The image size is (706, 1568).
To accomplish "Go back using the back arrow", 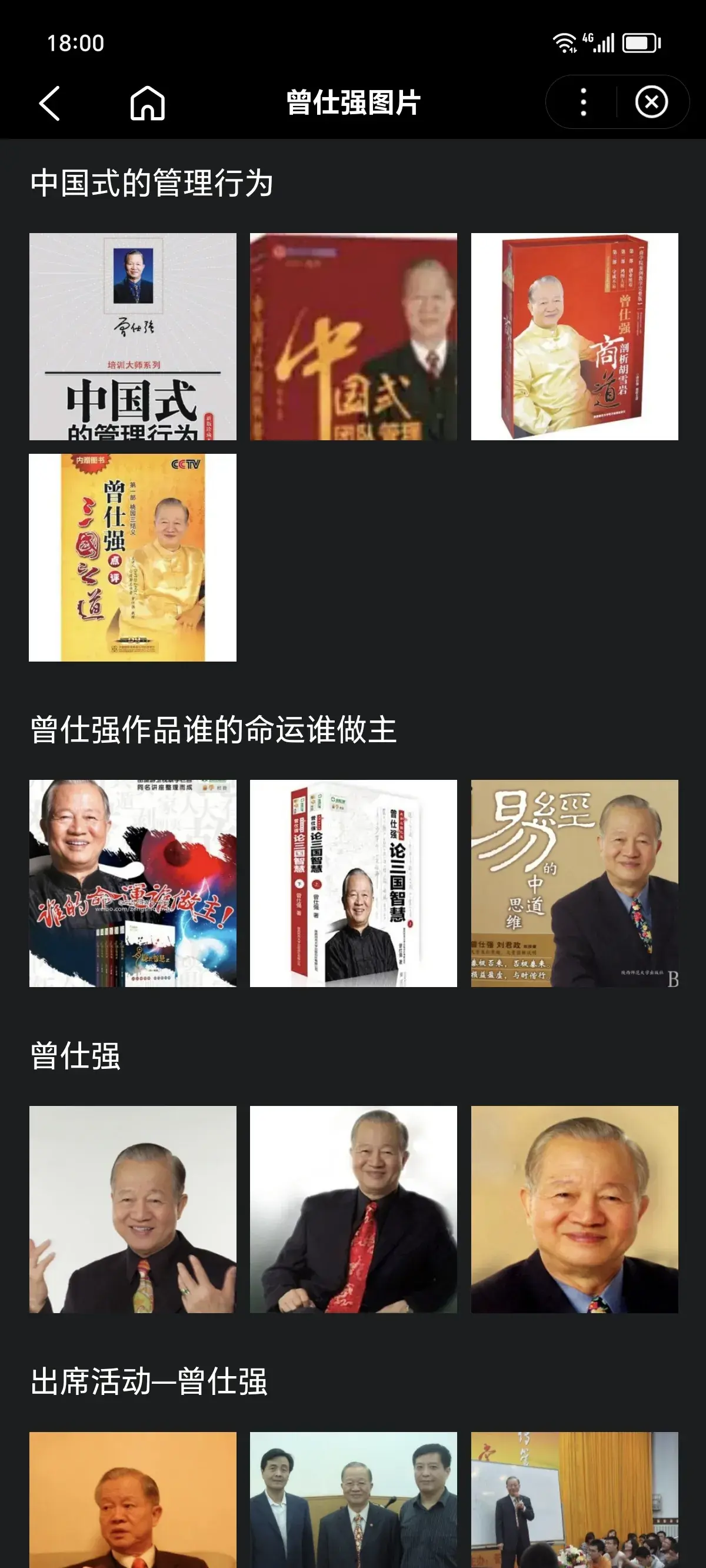I will click(50, 103).
